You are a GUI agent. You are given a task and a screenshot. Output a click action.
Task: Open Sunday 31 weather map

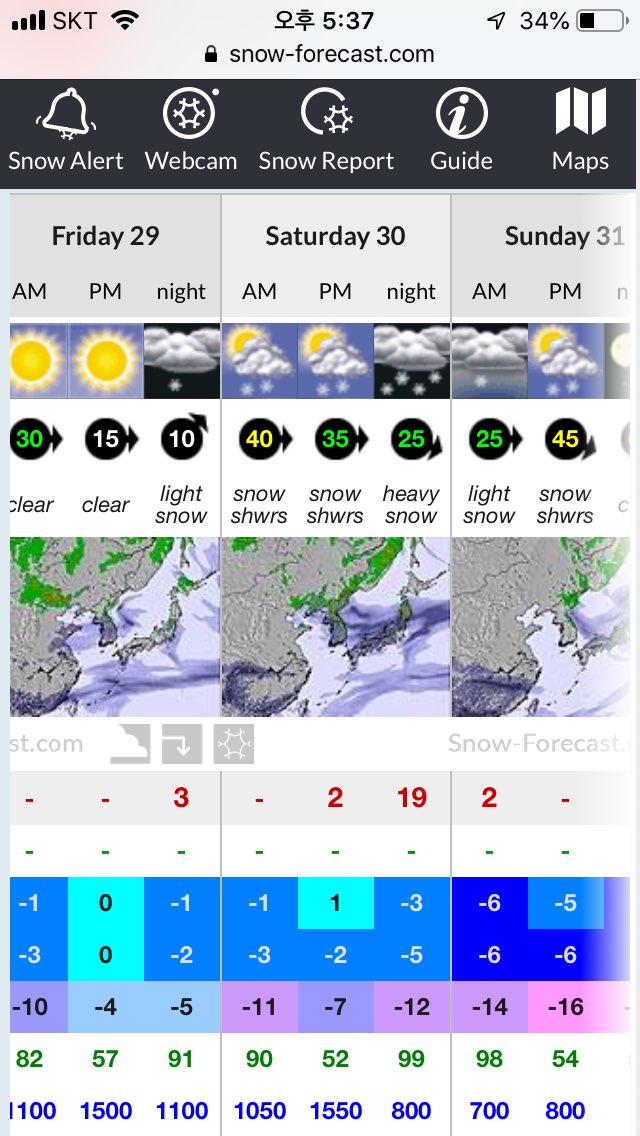pyautogui.click(x=542, y=626)
